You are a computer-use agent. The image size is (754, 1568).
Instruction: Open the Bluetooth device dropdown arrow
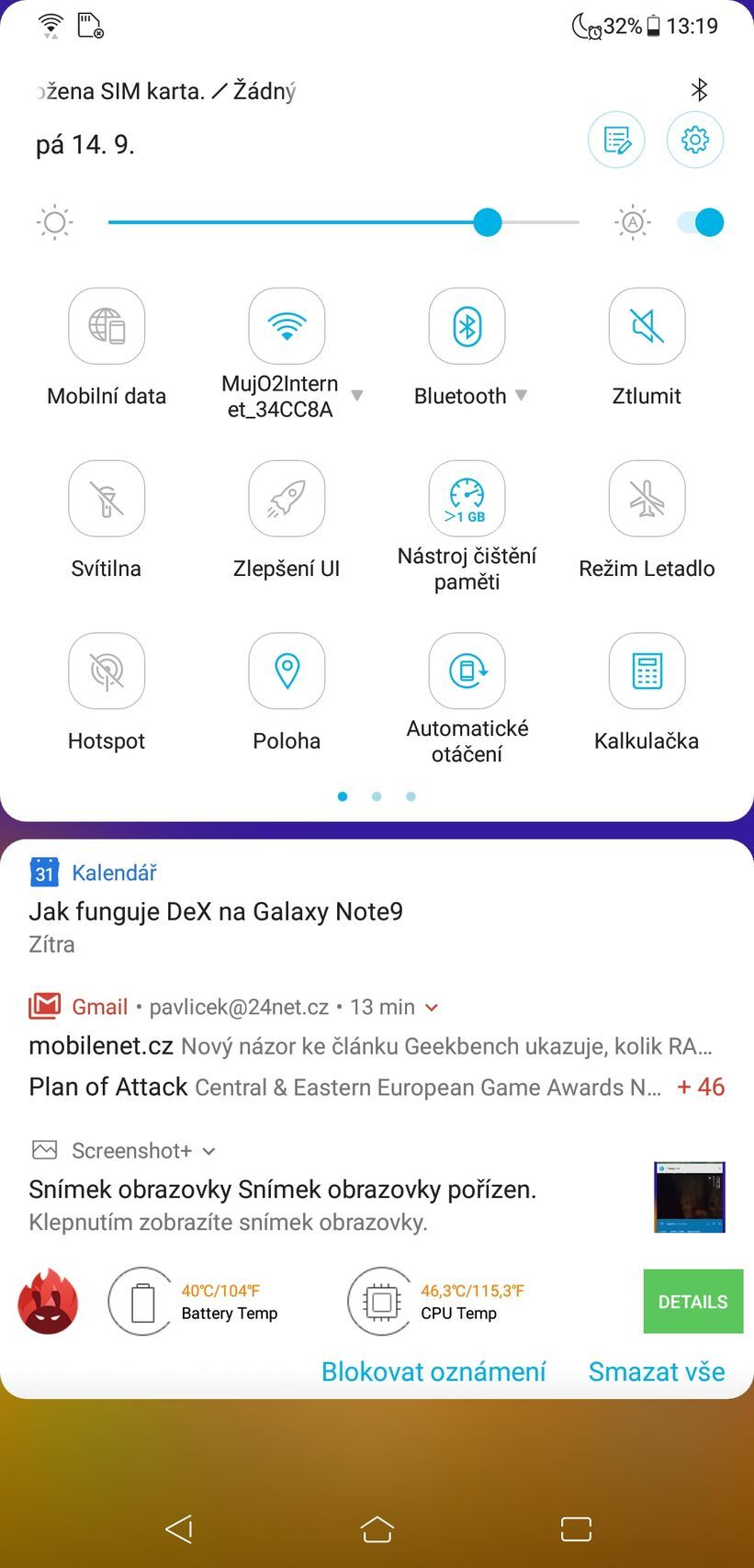522,395
